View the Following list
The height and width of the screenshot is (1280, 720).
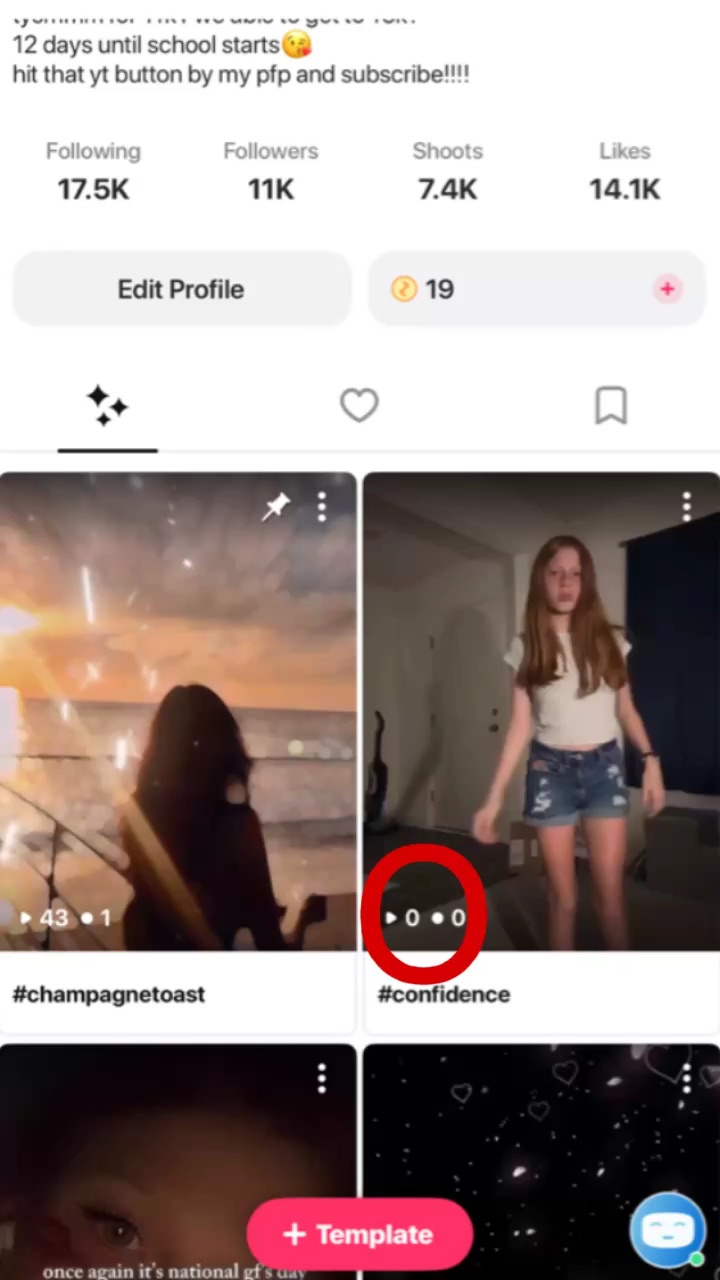click(x=93, y=172)
